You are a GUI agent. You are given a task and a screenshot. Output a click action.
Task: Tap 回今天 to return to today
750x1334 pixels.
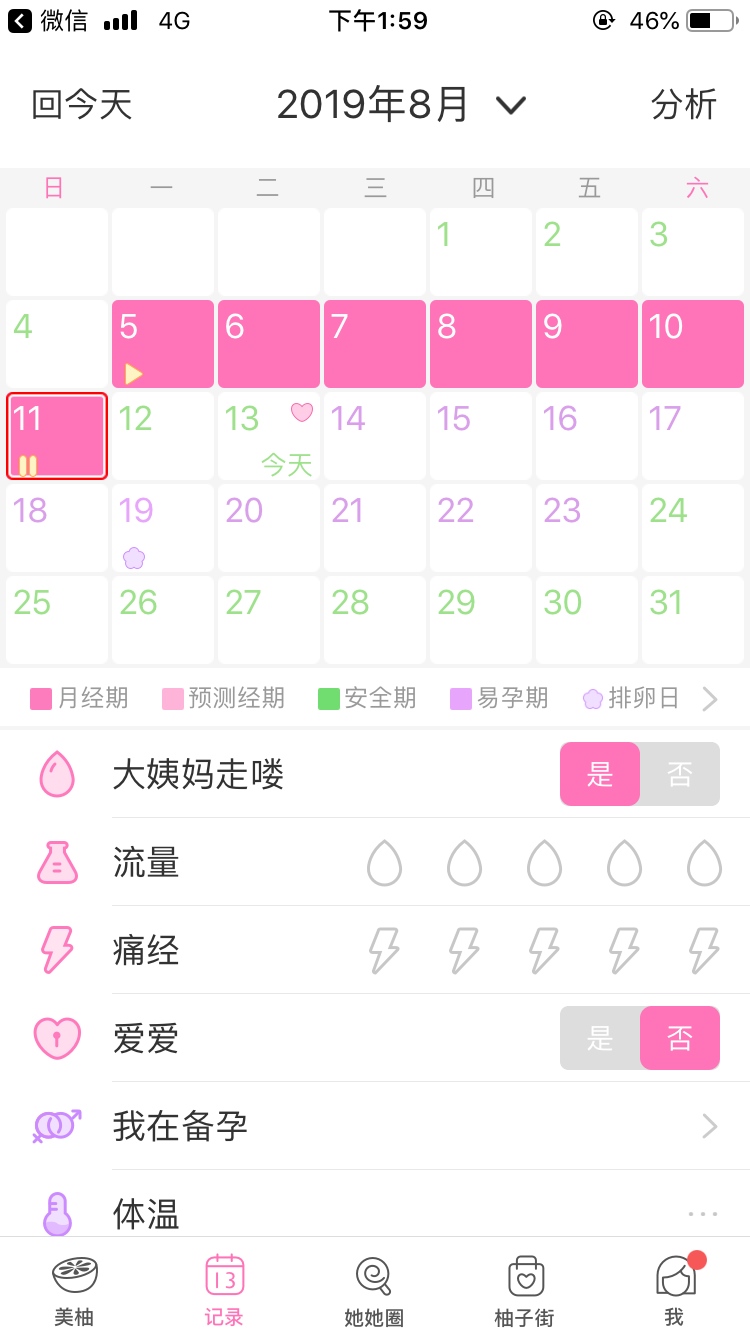point(82,105)
